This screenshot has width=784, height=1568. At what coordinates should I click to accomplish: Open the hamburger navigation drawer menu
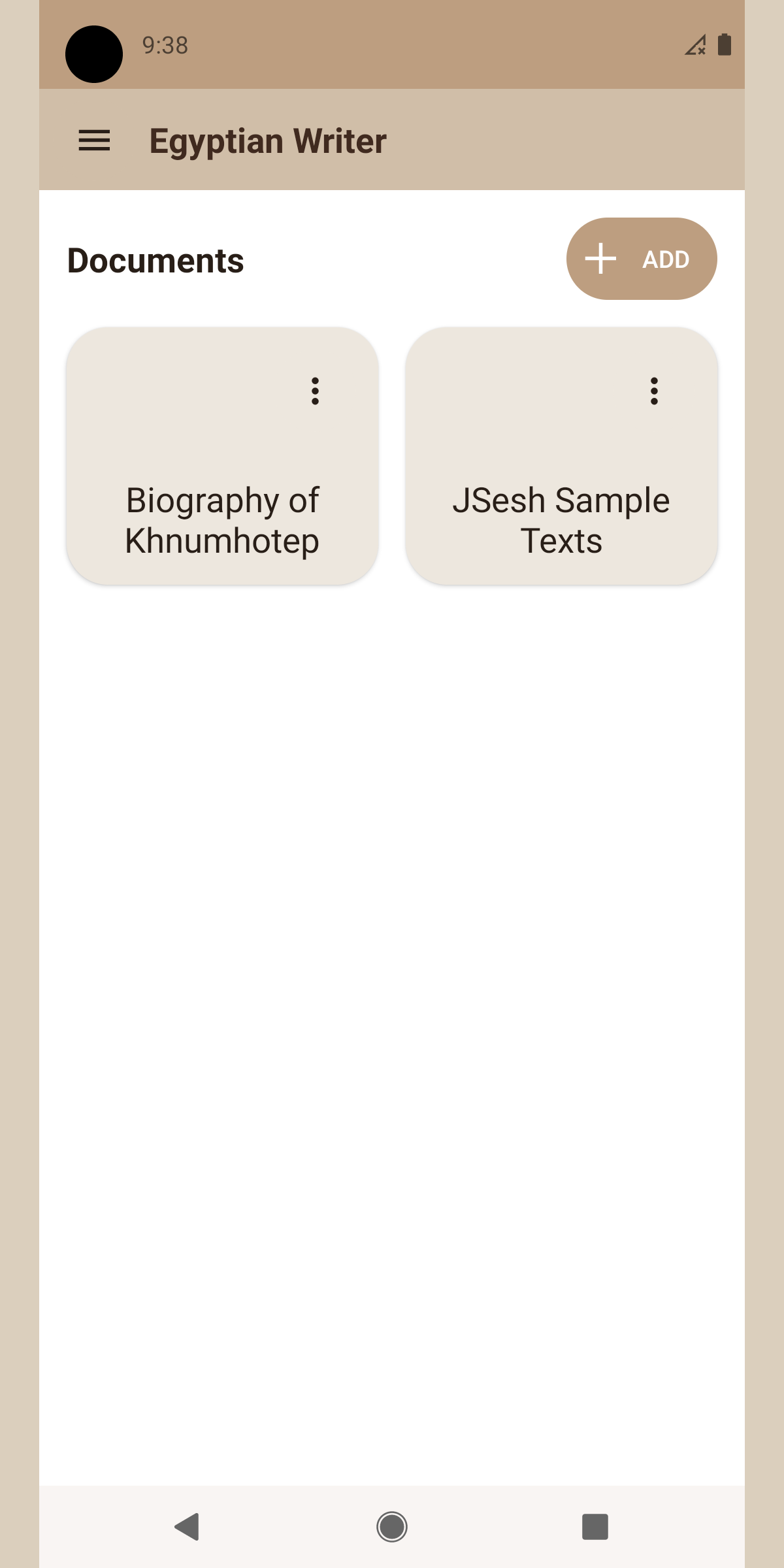[94, 140]
